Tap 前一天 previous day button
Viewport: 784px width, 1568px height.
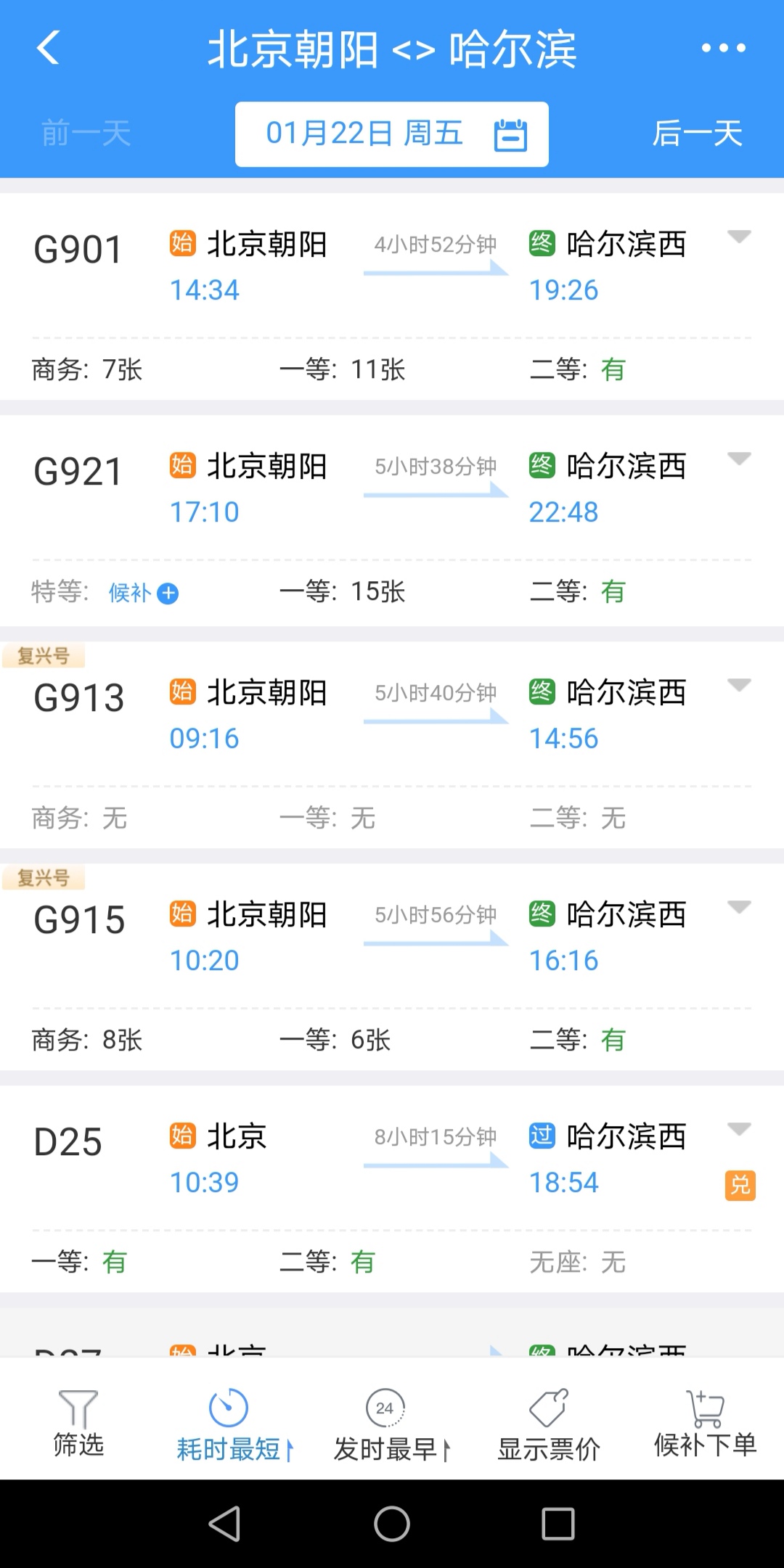[x=86, y=134]
